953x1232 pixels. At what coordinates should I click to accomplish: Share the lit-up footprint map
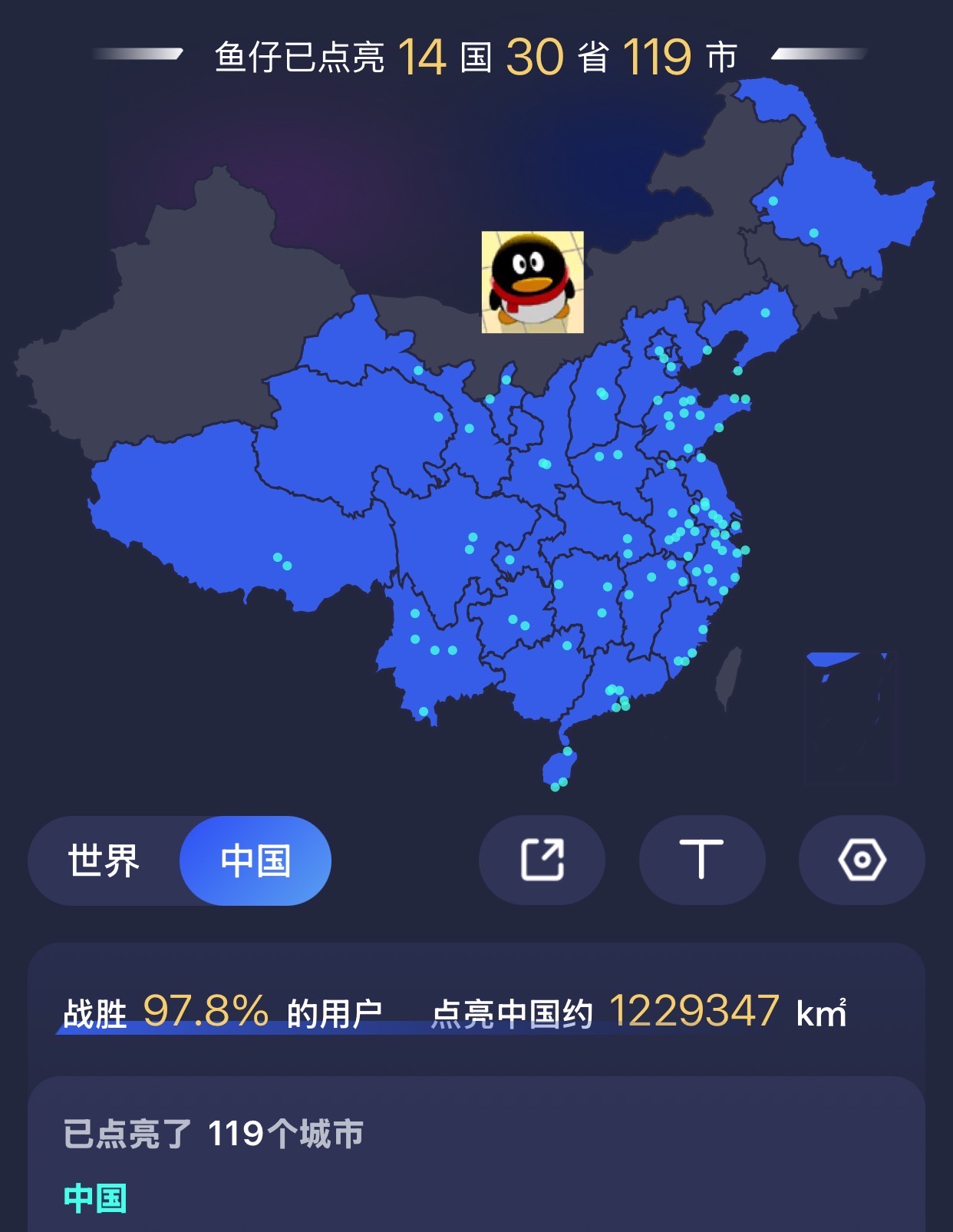tap(542, 860)
